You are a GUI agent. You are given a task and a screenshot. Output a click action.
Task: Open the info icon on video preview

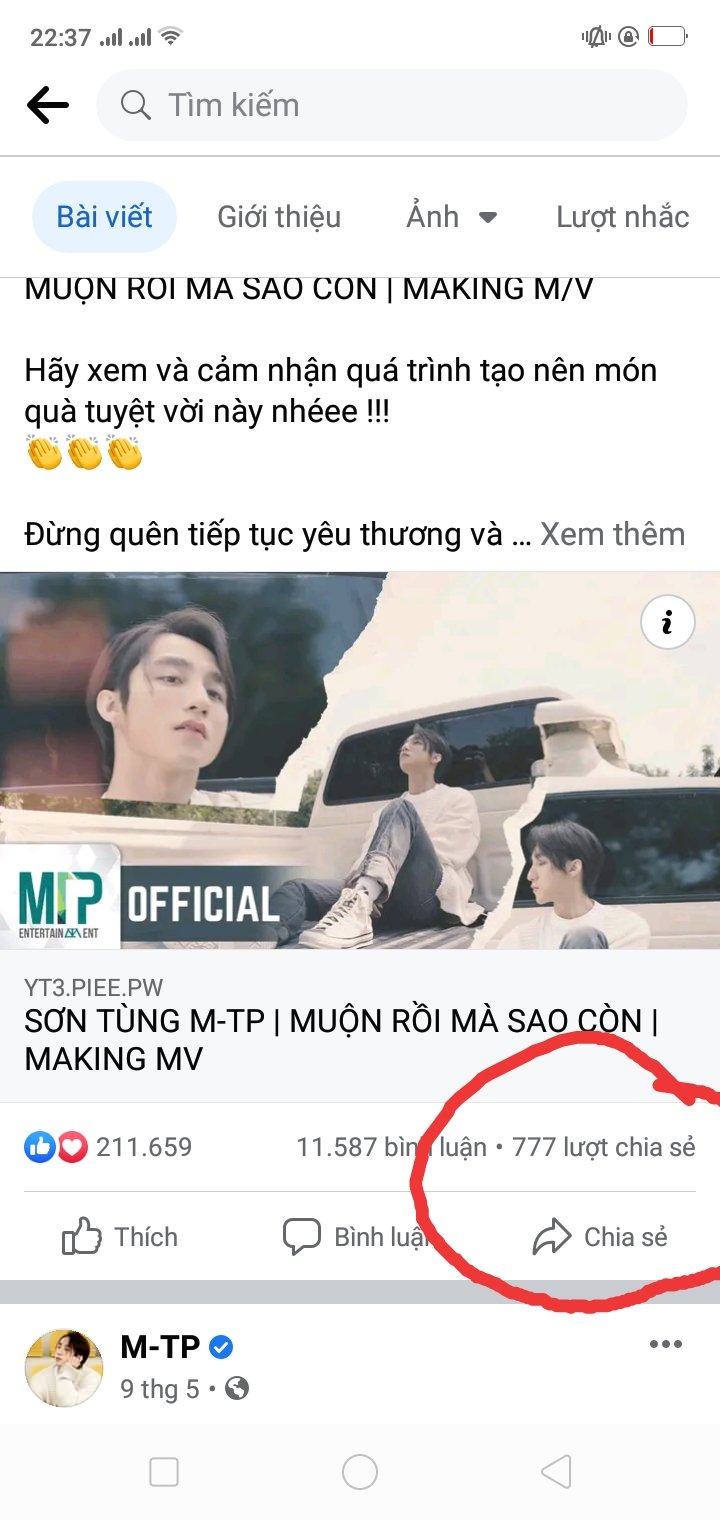pyautogui.click(x=667, y=624)
